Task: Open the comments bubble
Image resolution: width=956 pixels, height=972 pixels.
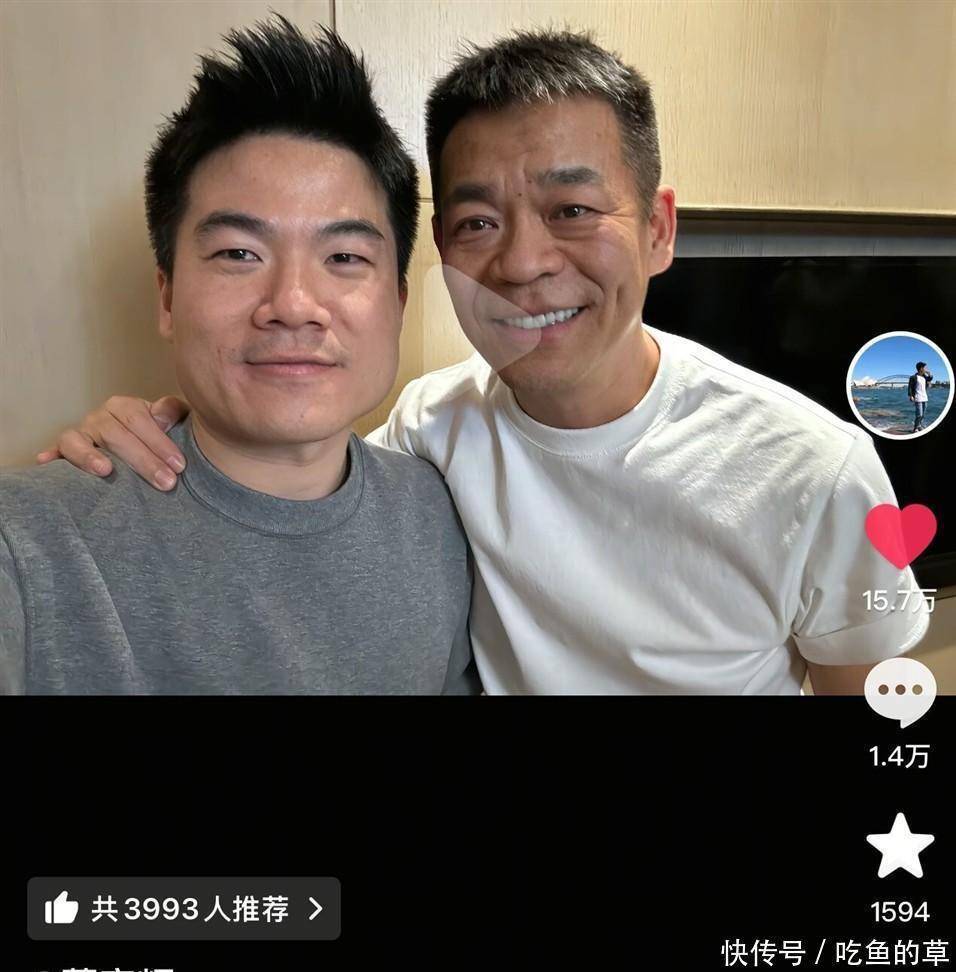Action: point(900,690)
